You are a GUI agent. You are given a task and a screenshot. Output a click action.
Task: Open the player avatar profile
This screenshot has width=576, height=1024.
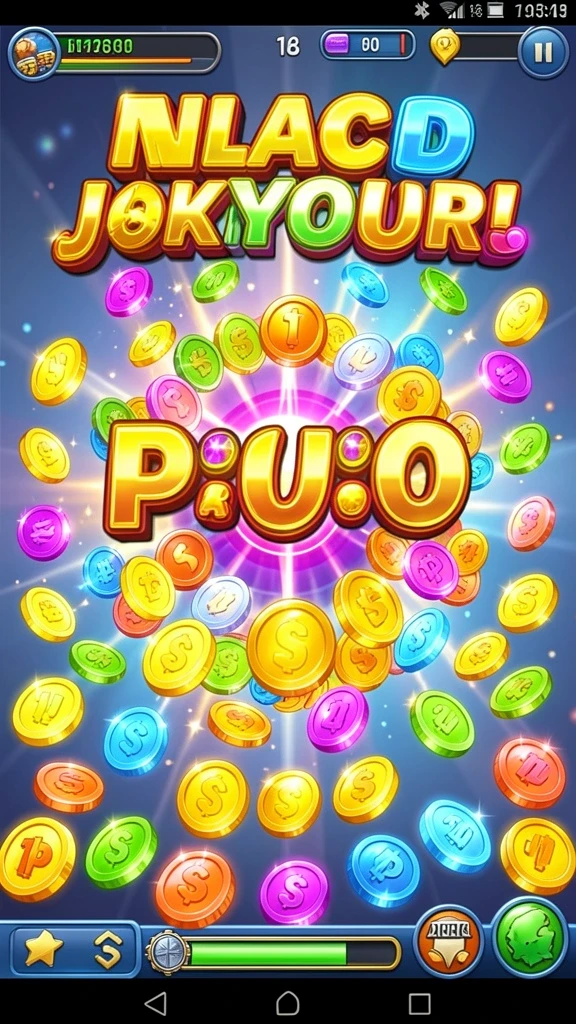(34, 54)
